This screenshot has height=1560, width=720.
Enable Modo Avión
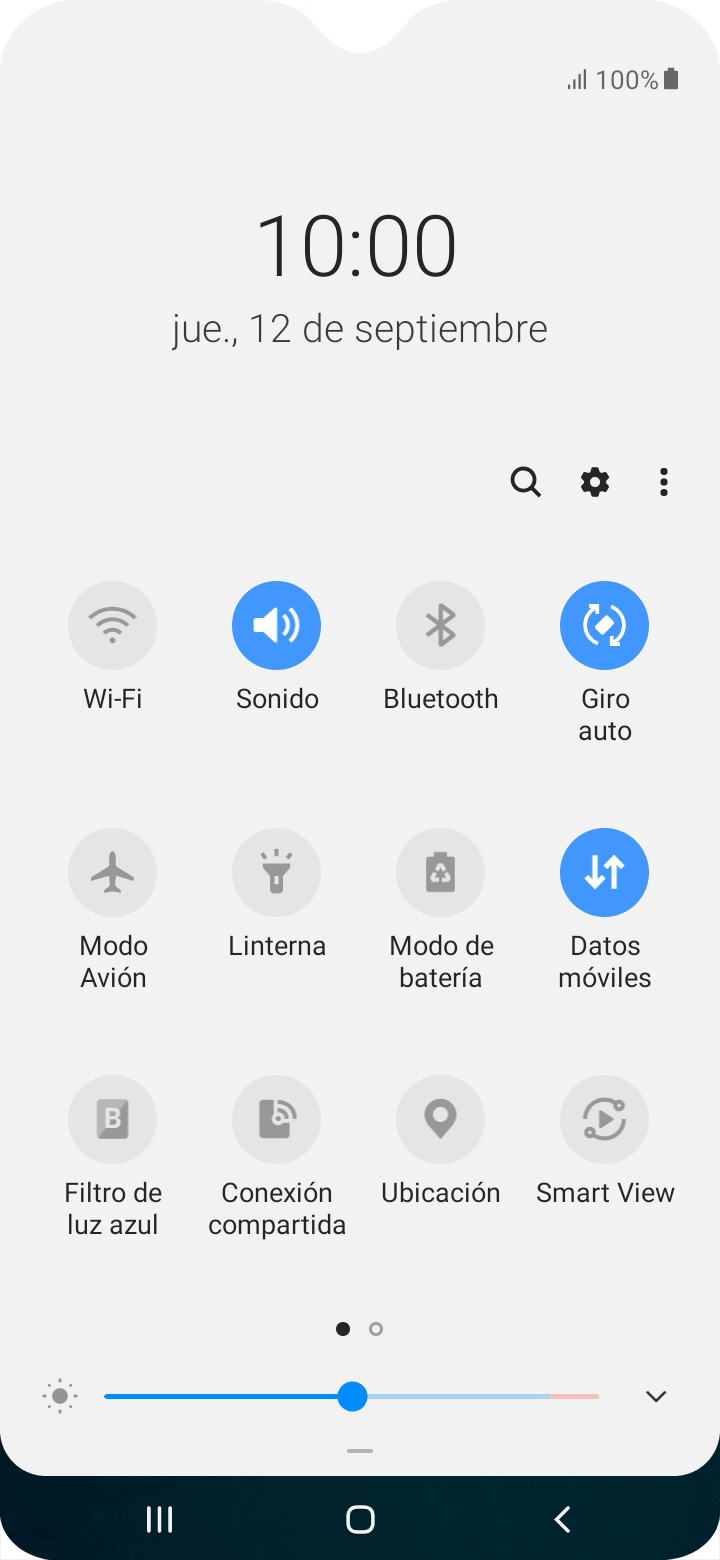[112, 872]
